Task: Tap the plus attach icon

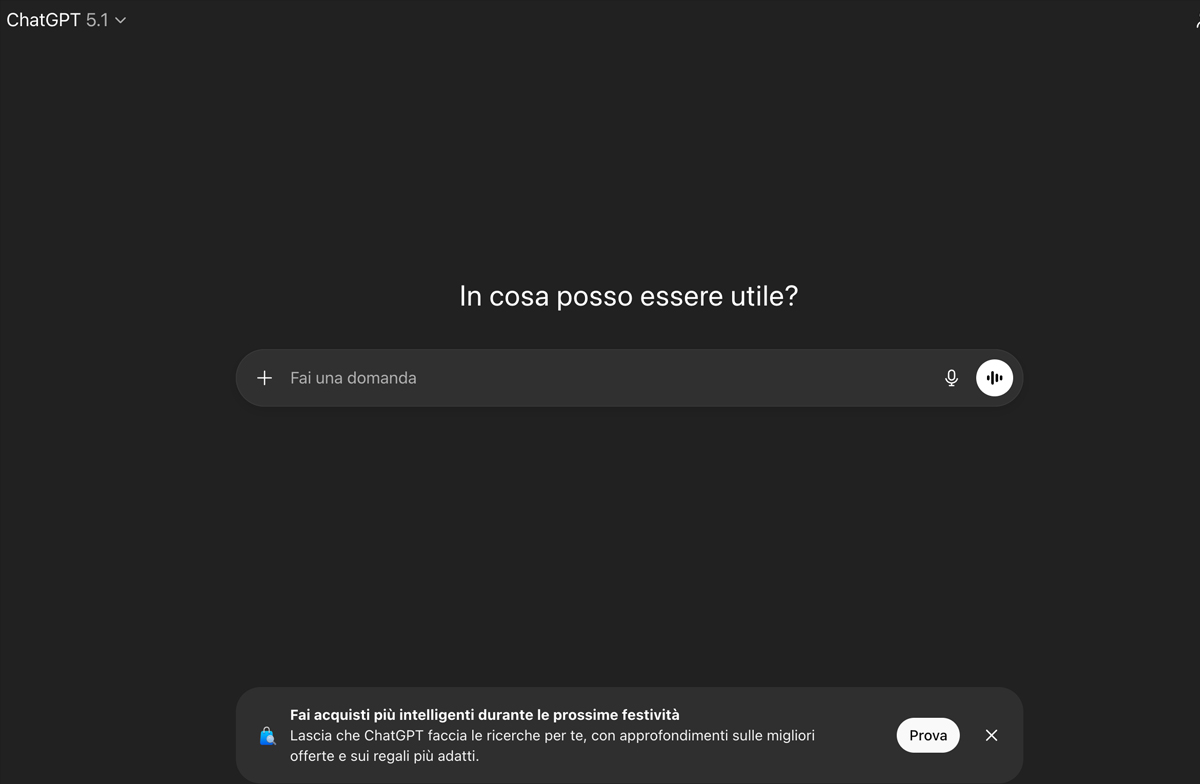Action: pyautogui.click(x=264, y=378)
